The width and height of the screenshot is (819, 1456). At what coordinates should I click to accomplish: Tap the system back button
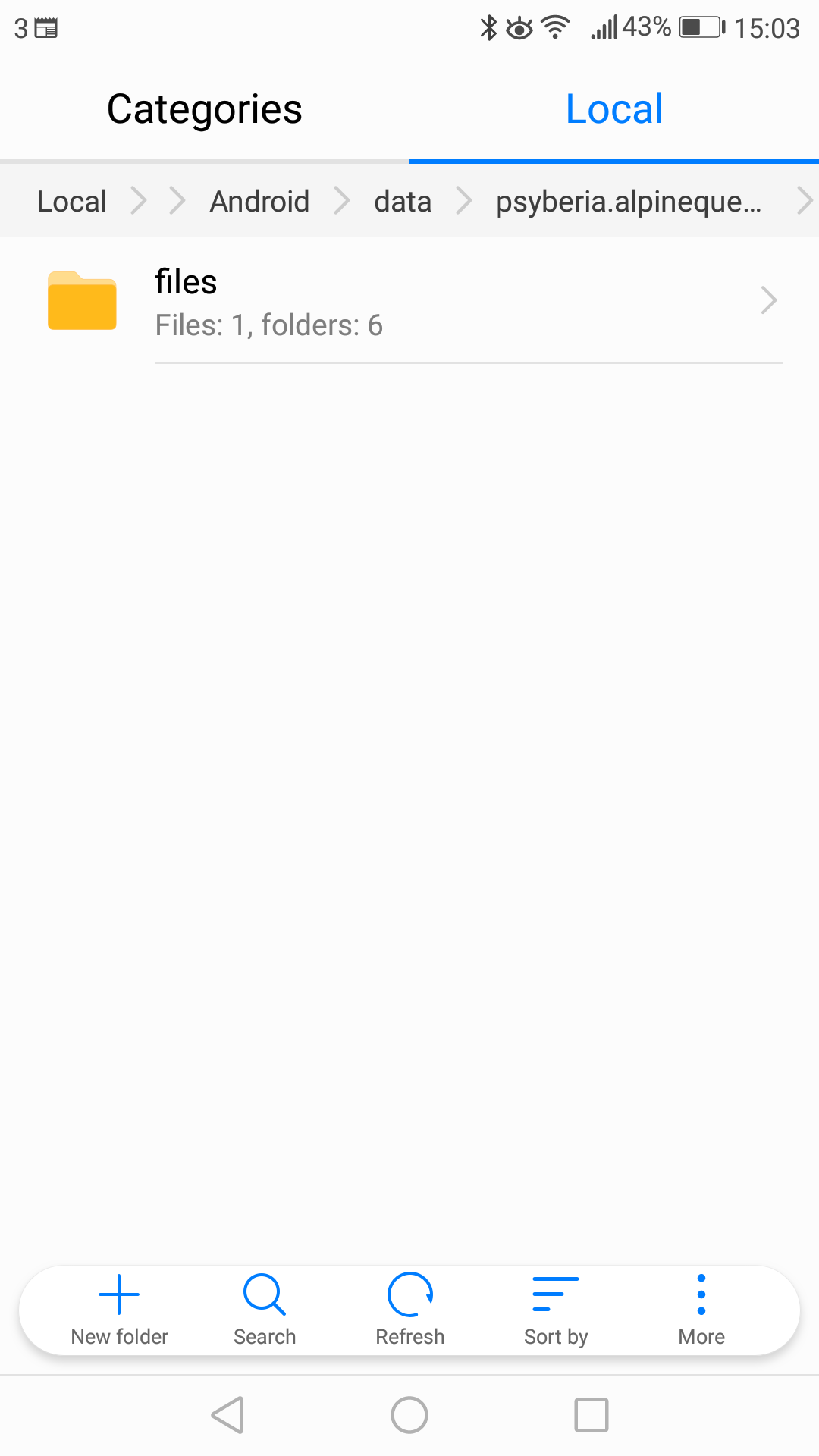(227, 1415)
